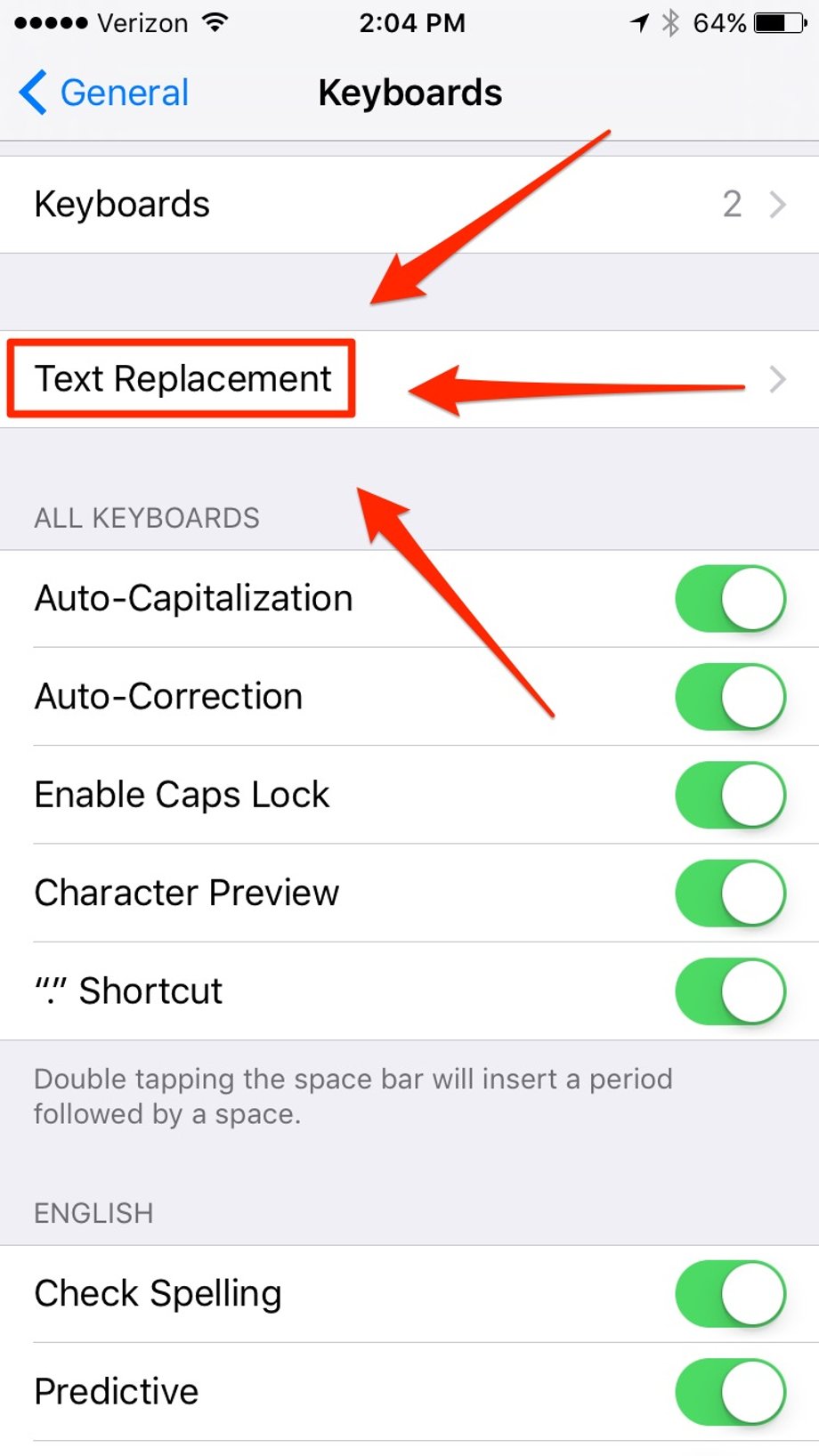Viewport: 819px width, 1456px height.
Task: Open the Keyboards row showing 2
Action: point(409,205)
